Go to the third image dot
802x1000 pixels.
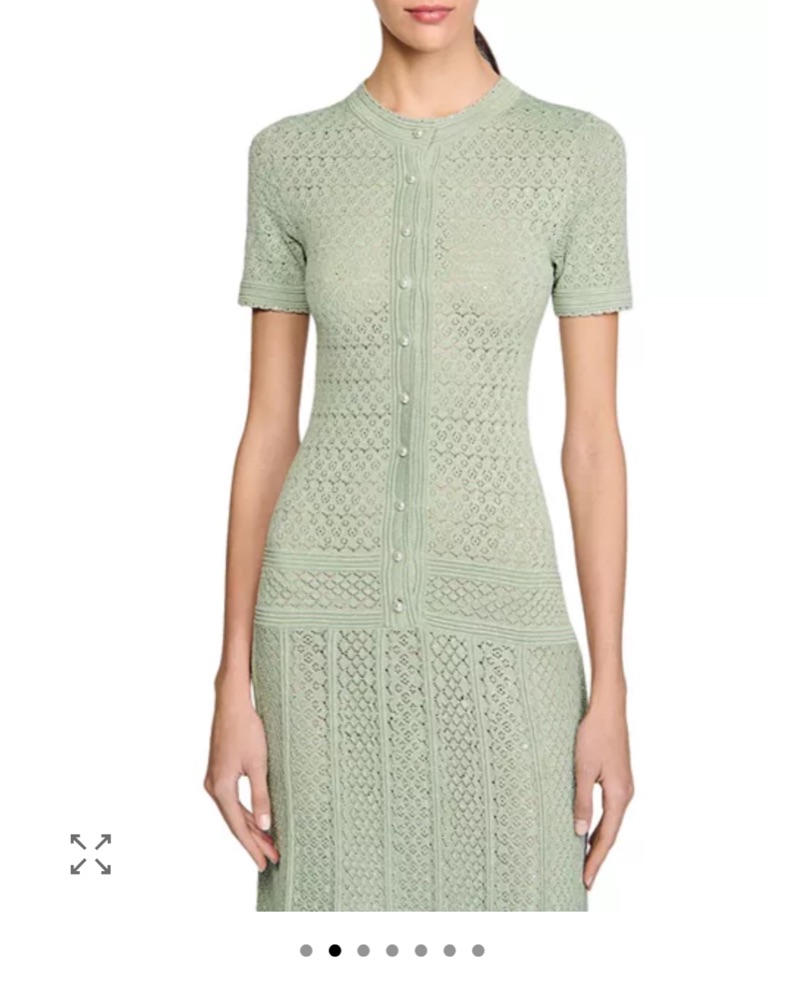pos(363,950)
